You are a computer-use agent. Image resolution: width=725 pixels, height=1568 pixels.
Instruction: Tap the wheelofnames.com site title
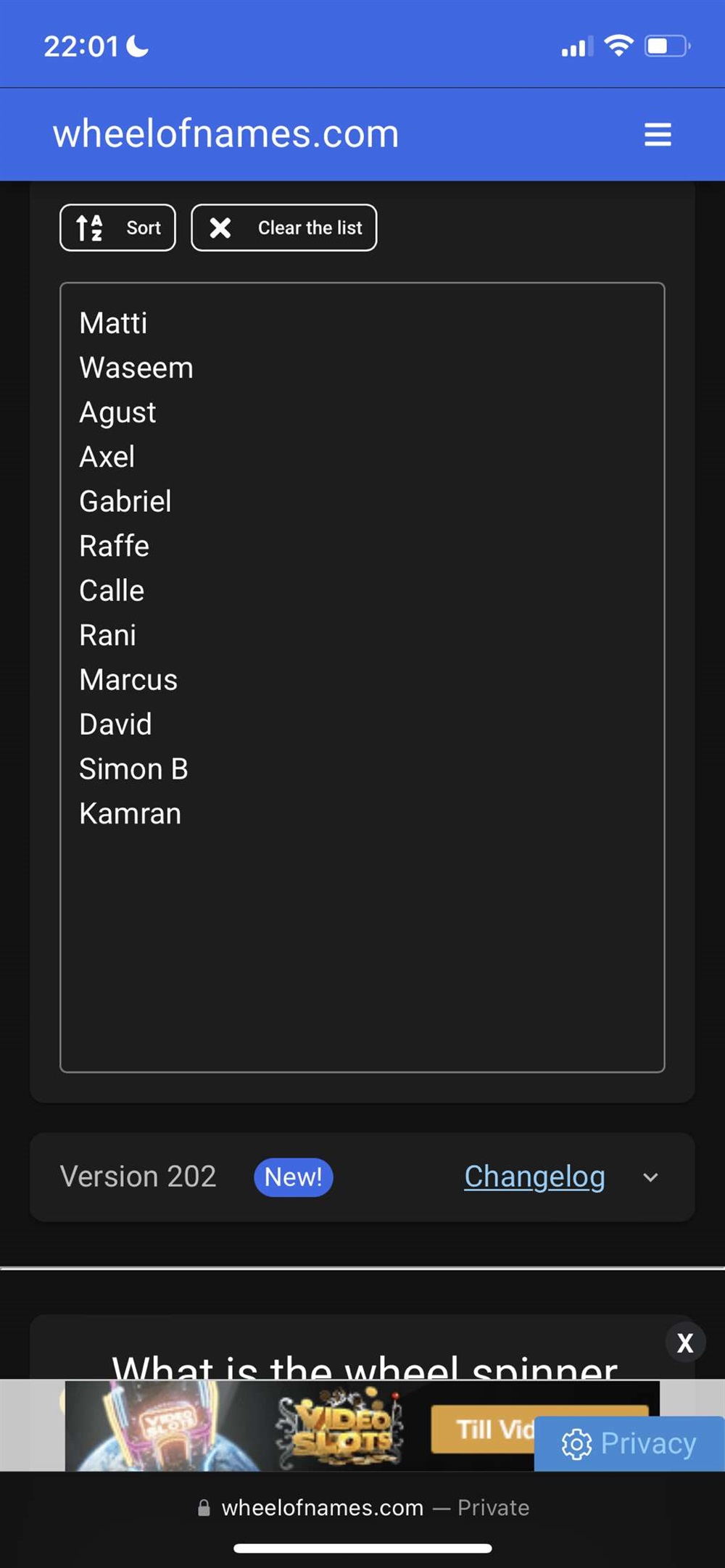[x=225, y=134]
